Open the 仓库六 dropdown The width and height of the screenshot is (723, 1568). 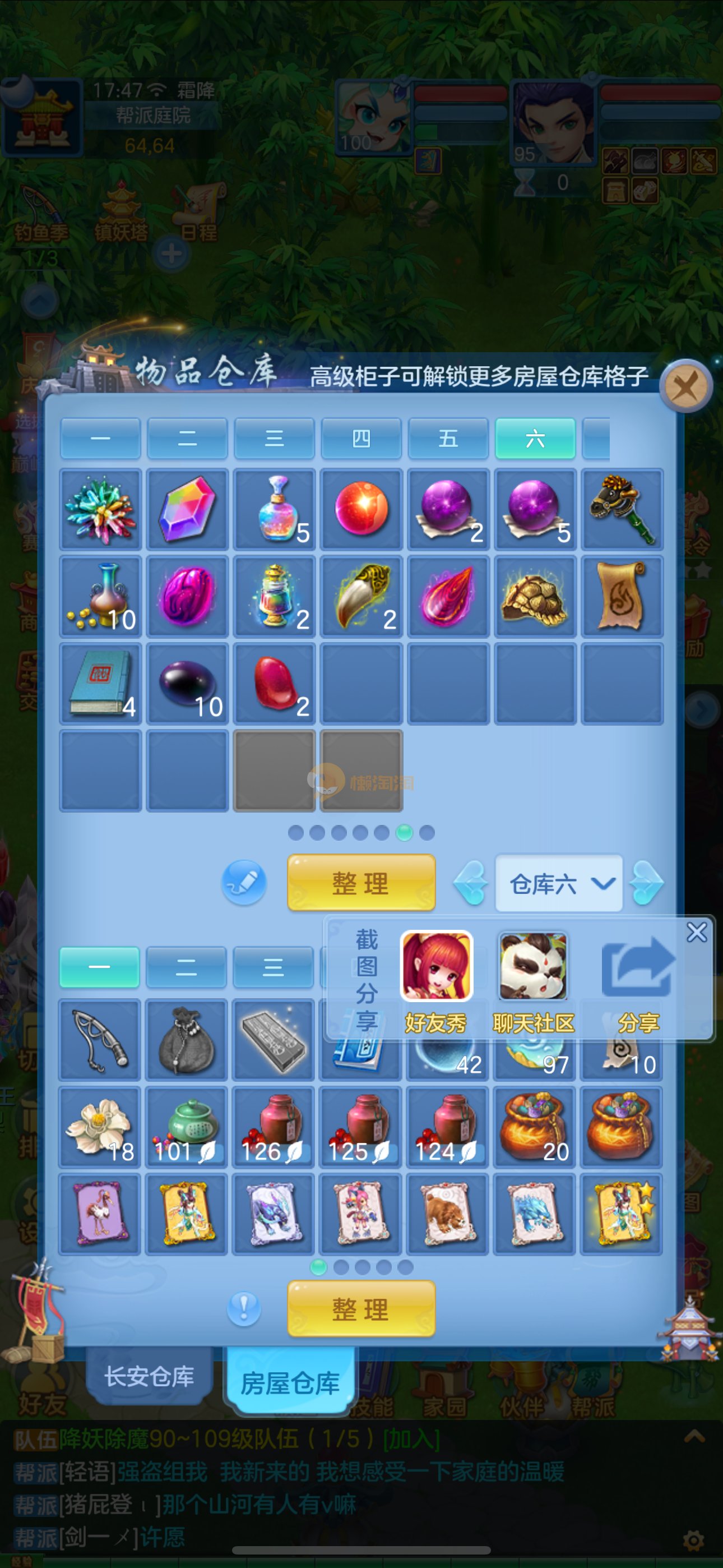click(559, 883)
